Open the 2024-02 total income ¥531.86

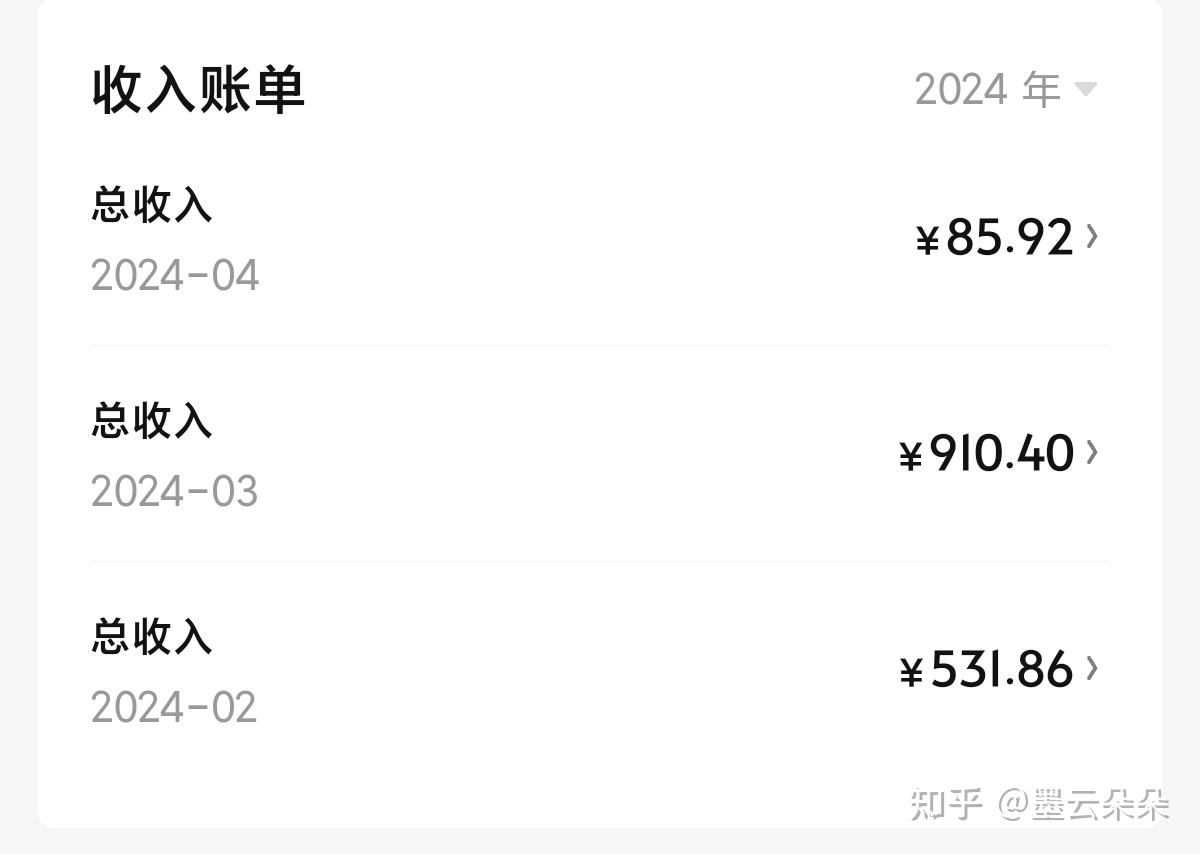coord(998,669)
